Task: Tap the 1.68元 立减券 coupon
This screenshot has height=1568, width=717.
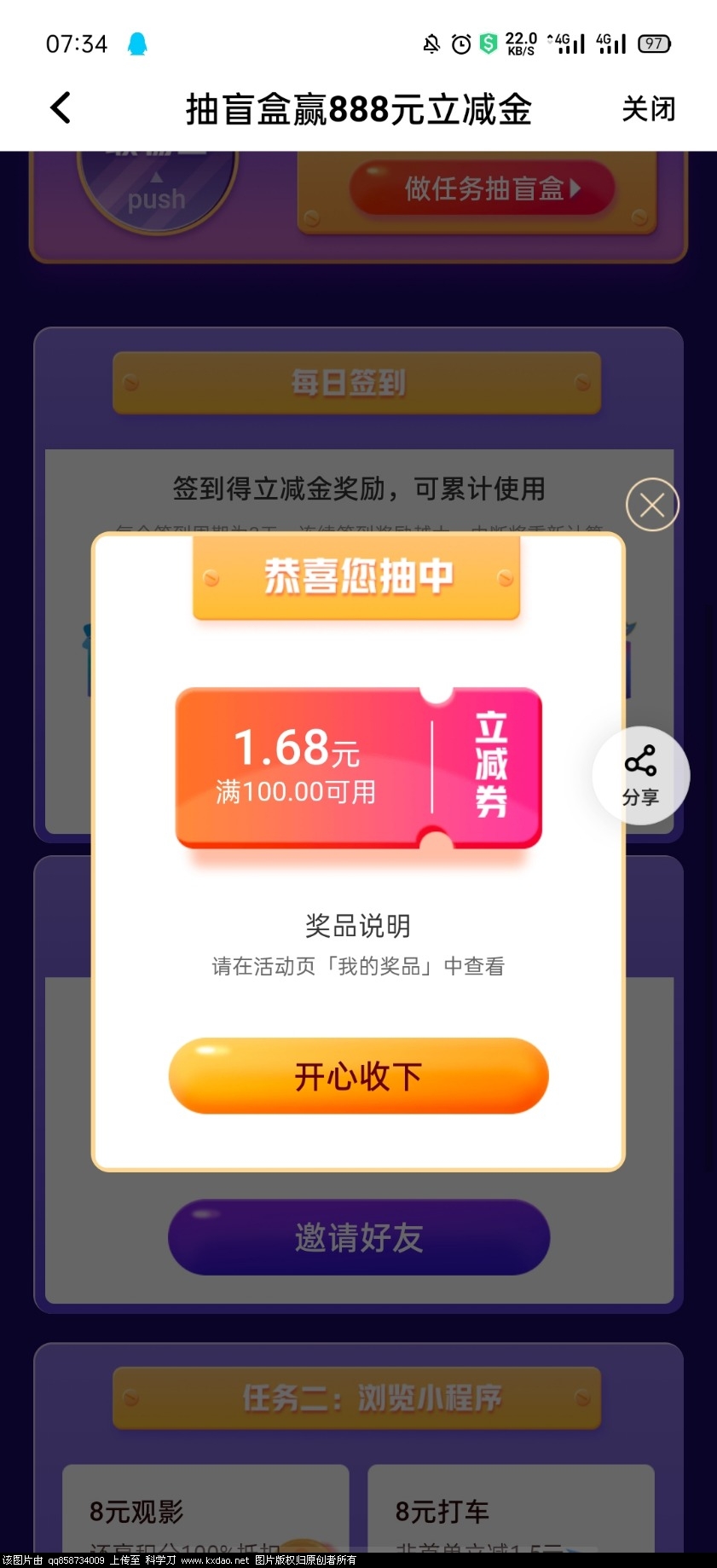Action: point(358,767)
